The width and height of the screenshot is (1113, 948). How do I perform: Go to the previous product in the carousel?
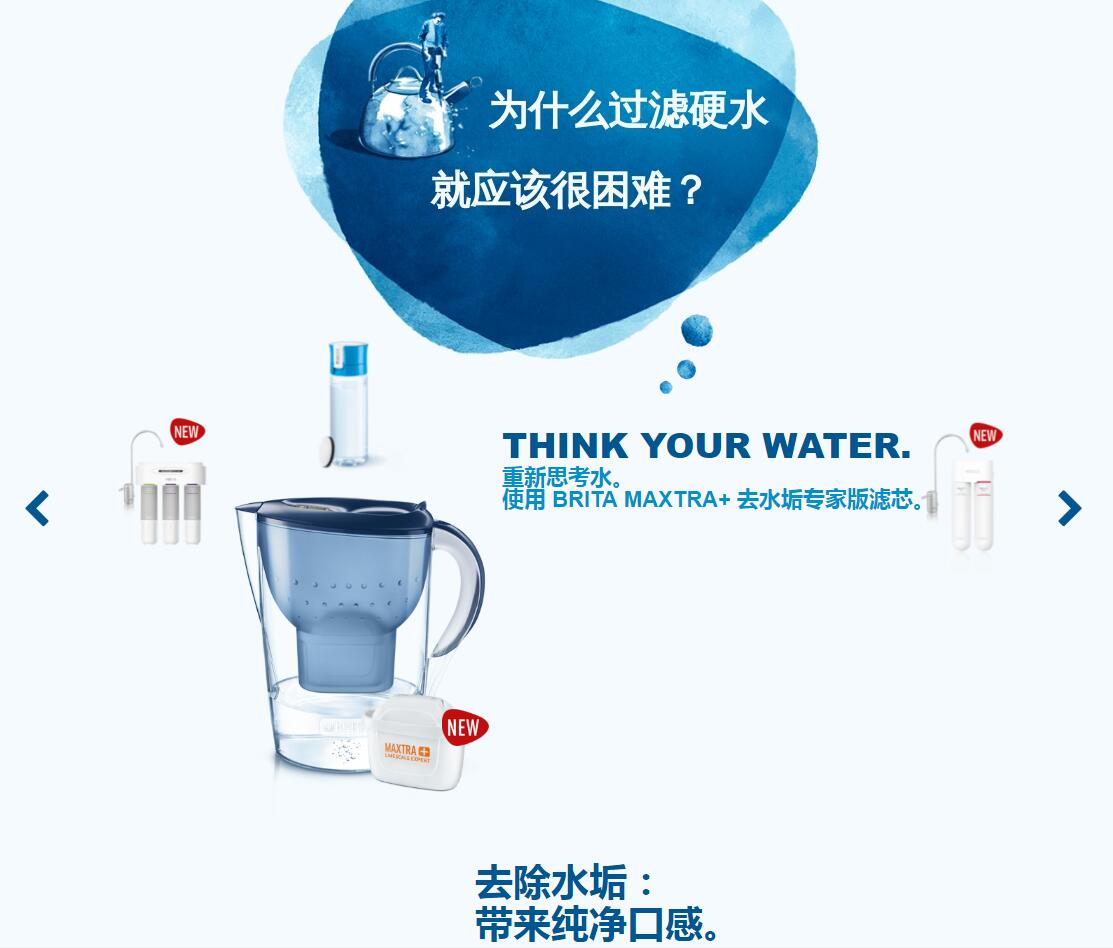[x=37, y=508]
